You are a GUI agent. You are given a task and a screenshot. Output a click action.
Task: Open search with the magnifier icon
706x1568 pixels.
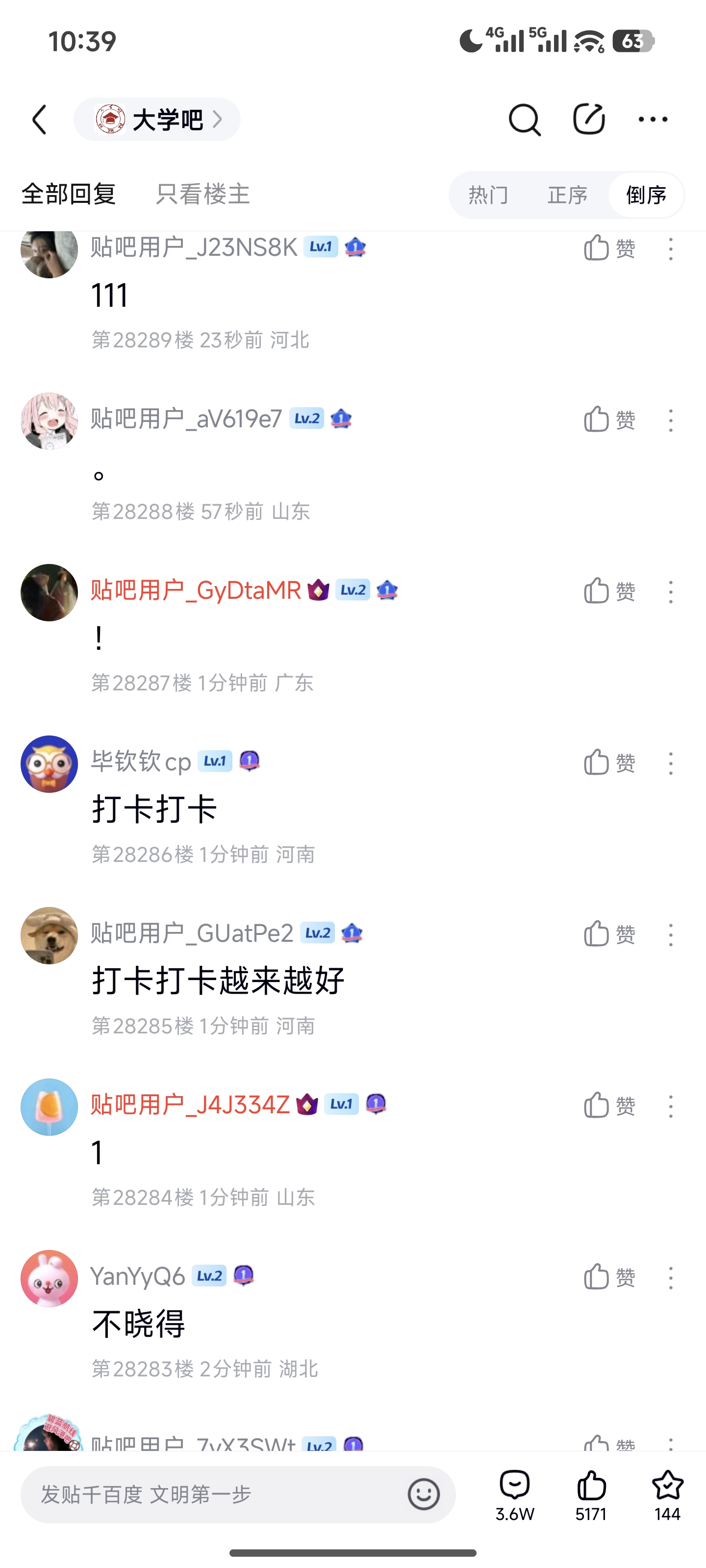[x=524, y=119]
